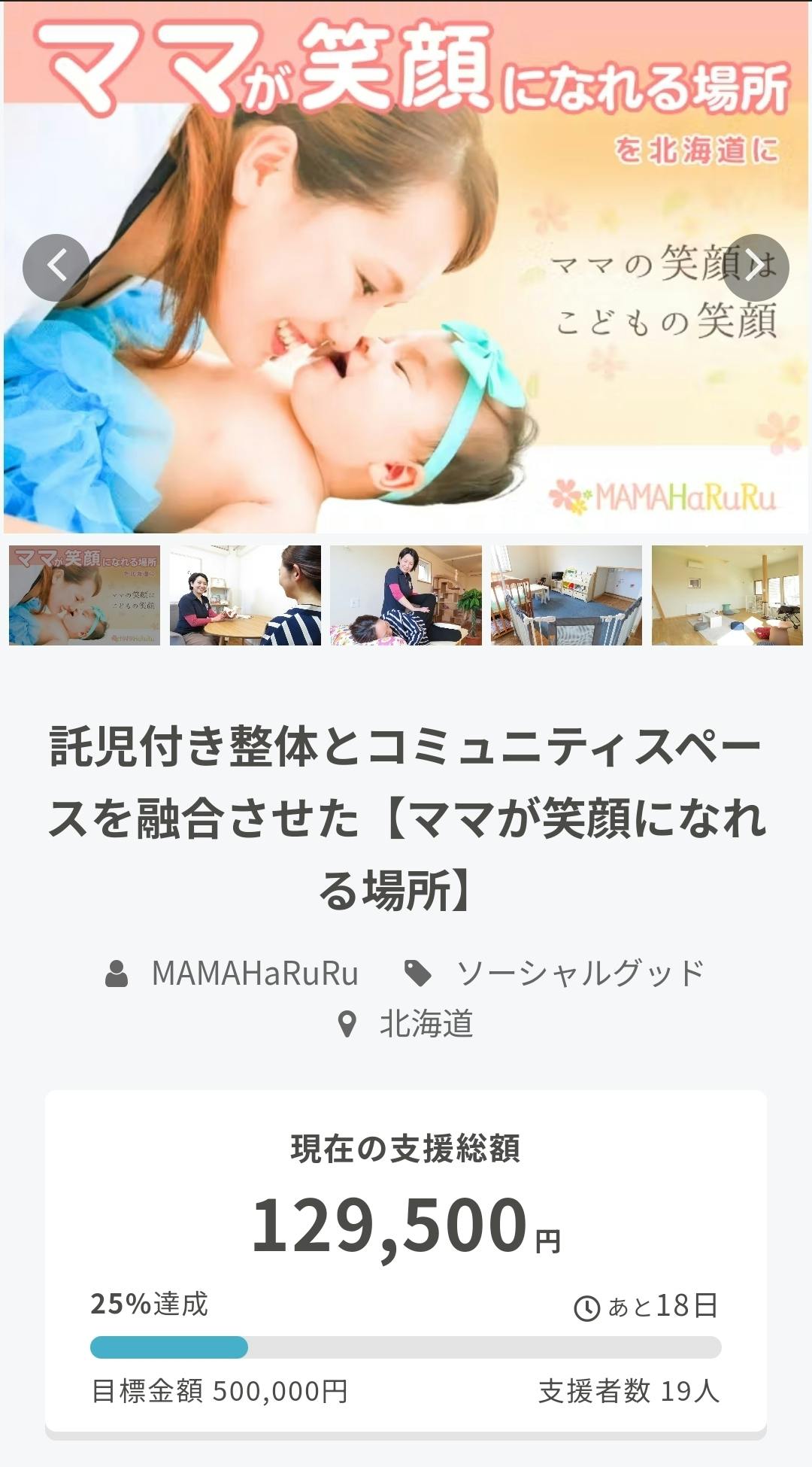812x1467 pixels.
Task: Select the thumbnail of two women at the table
Action: pyautogui.click(x=245, y=595)
